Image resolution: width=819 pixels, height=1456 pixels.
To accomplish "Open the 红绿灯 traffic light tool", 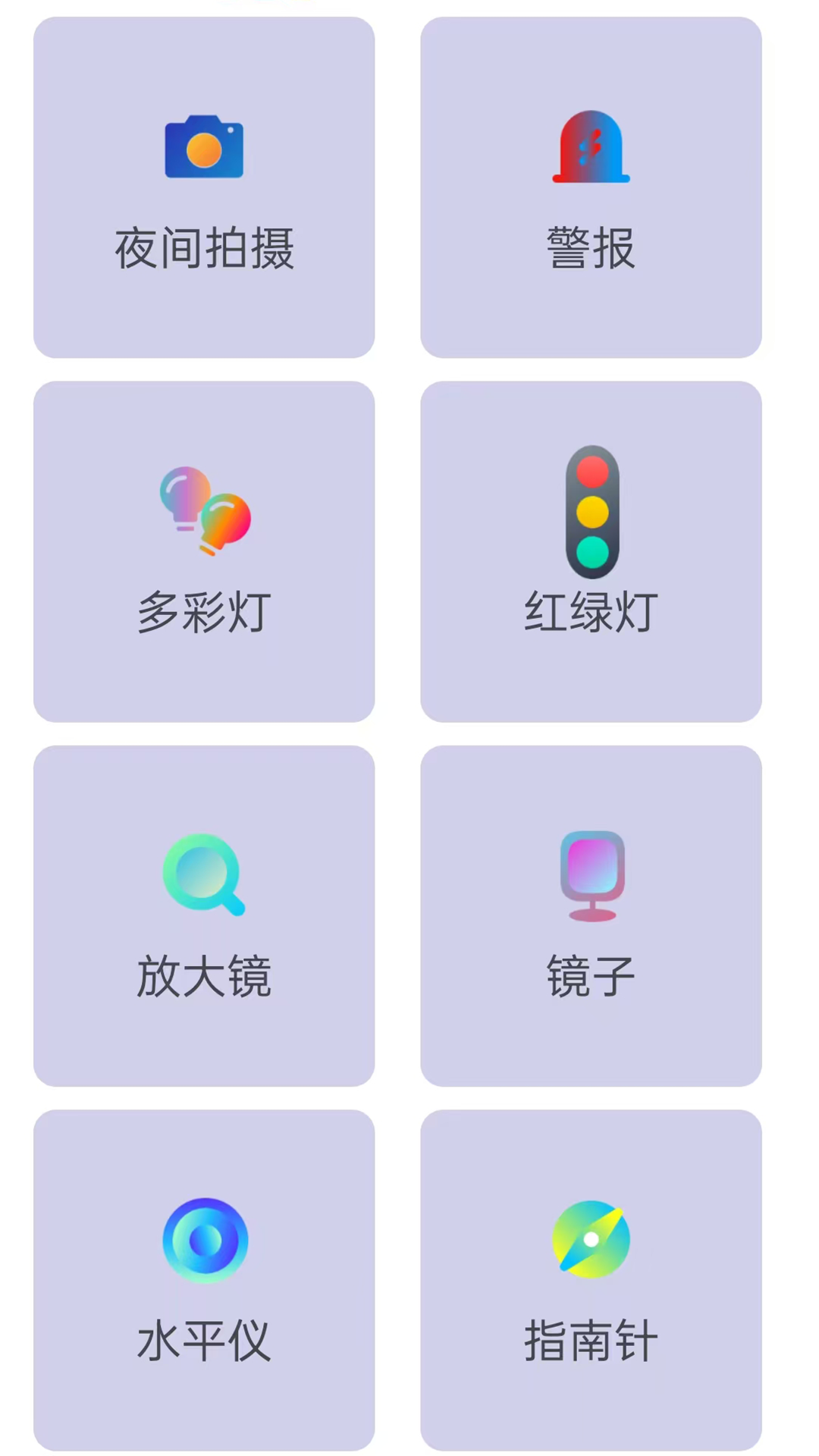I will pos(591,551).
